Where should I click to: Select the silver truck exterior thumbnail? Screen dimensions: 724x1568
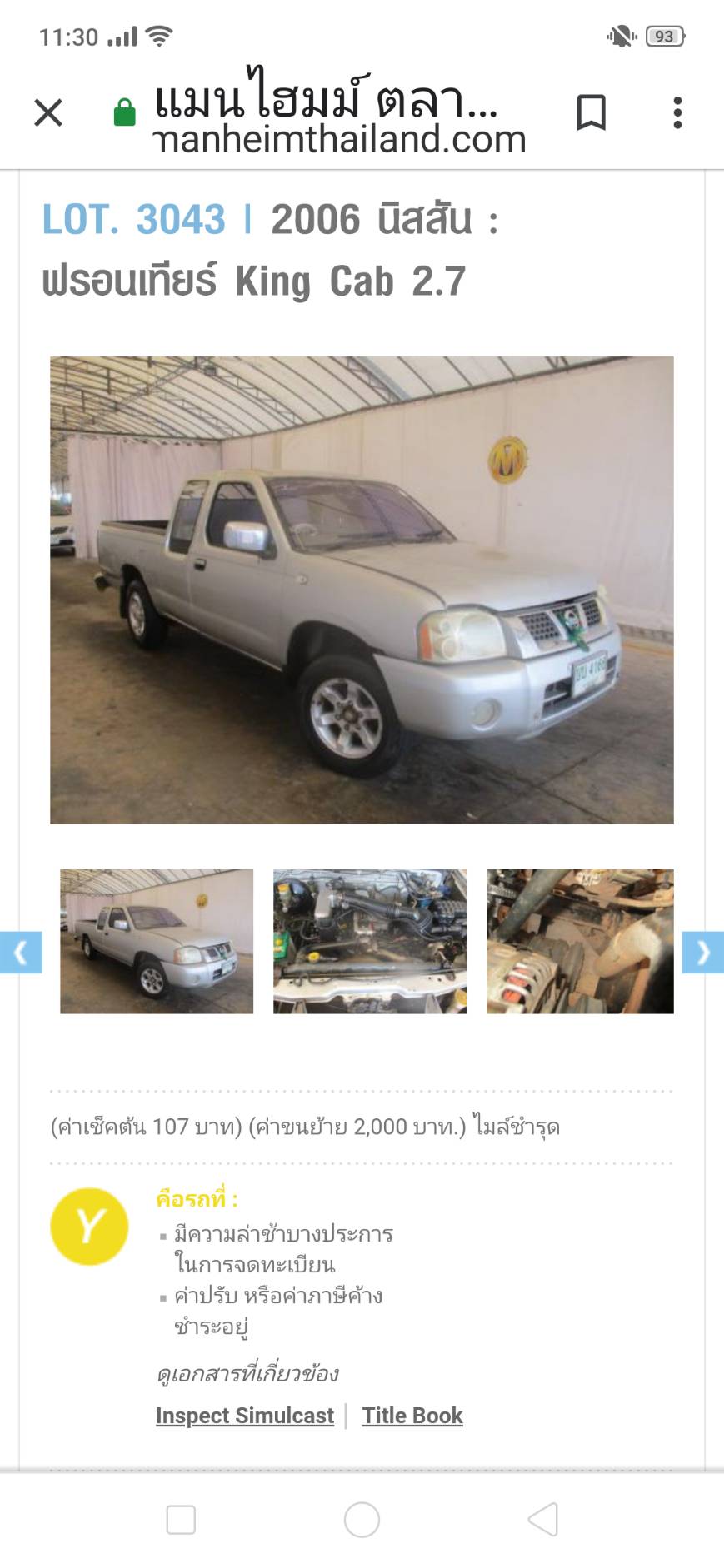[157, 941]
